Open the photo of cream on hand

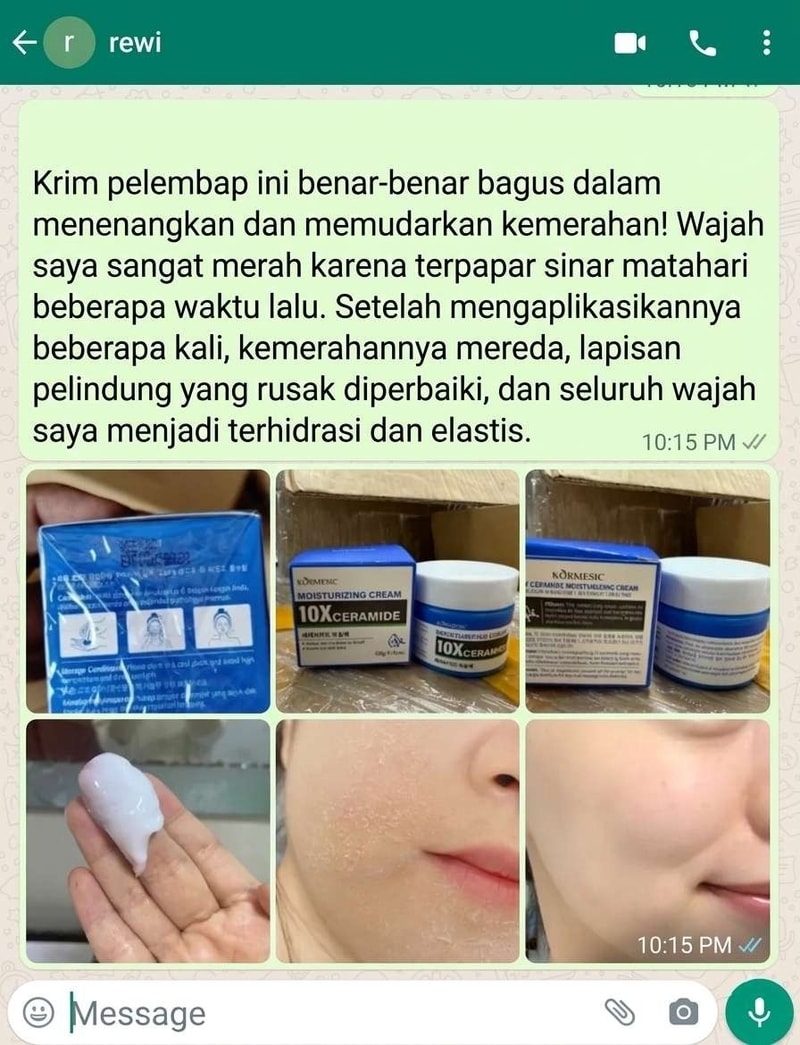coord(148,840)
